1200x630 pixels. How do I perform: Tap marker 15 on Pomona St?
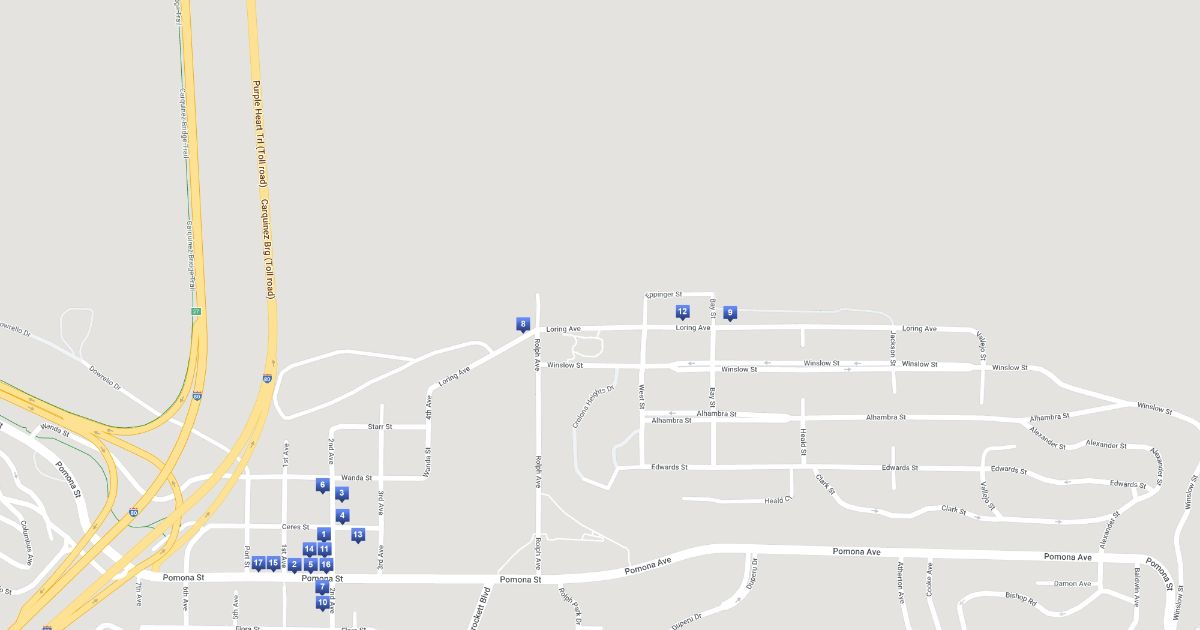coord(273,563)
